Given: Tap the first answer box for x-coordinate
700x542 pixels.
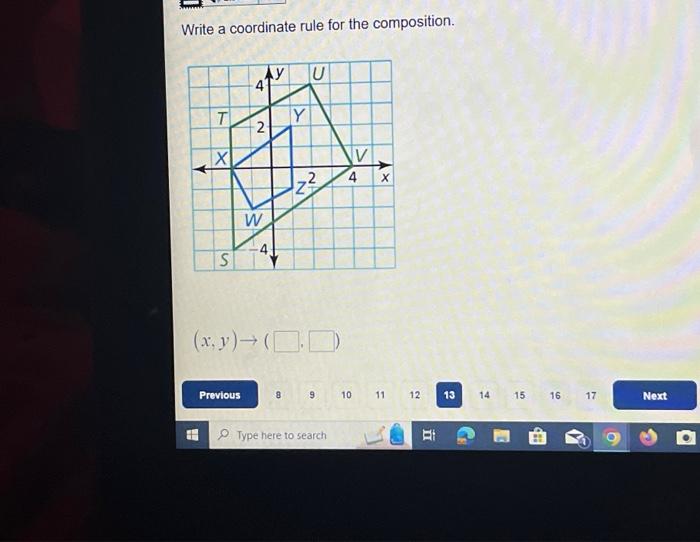Looking at the screenshot, I should pyautogui.click(x=286, y=342).
